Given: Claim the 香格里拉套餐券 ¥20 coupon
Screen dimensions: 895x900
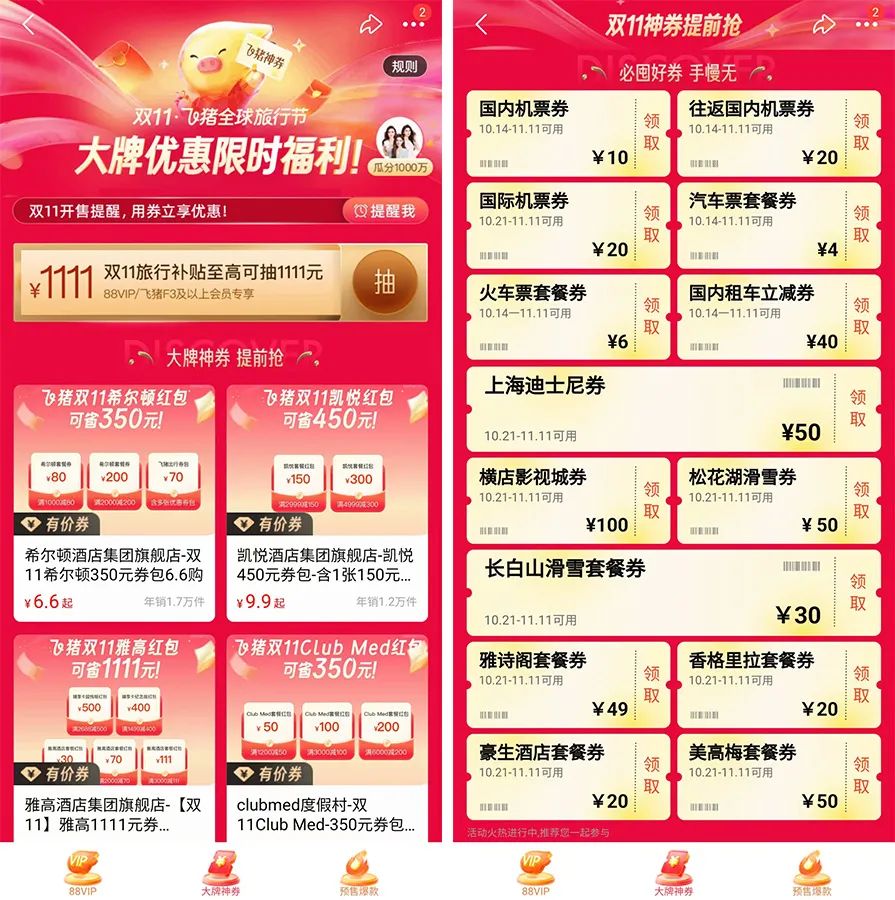Looking at the screenshot, I should (860, 684).
